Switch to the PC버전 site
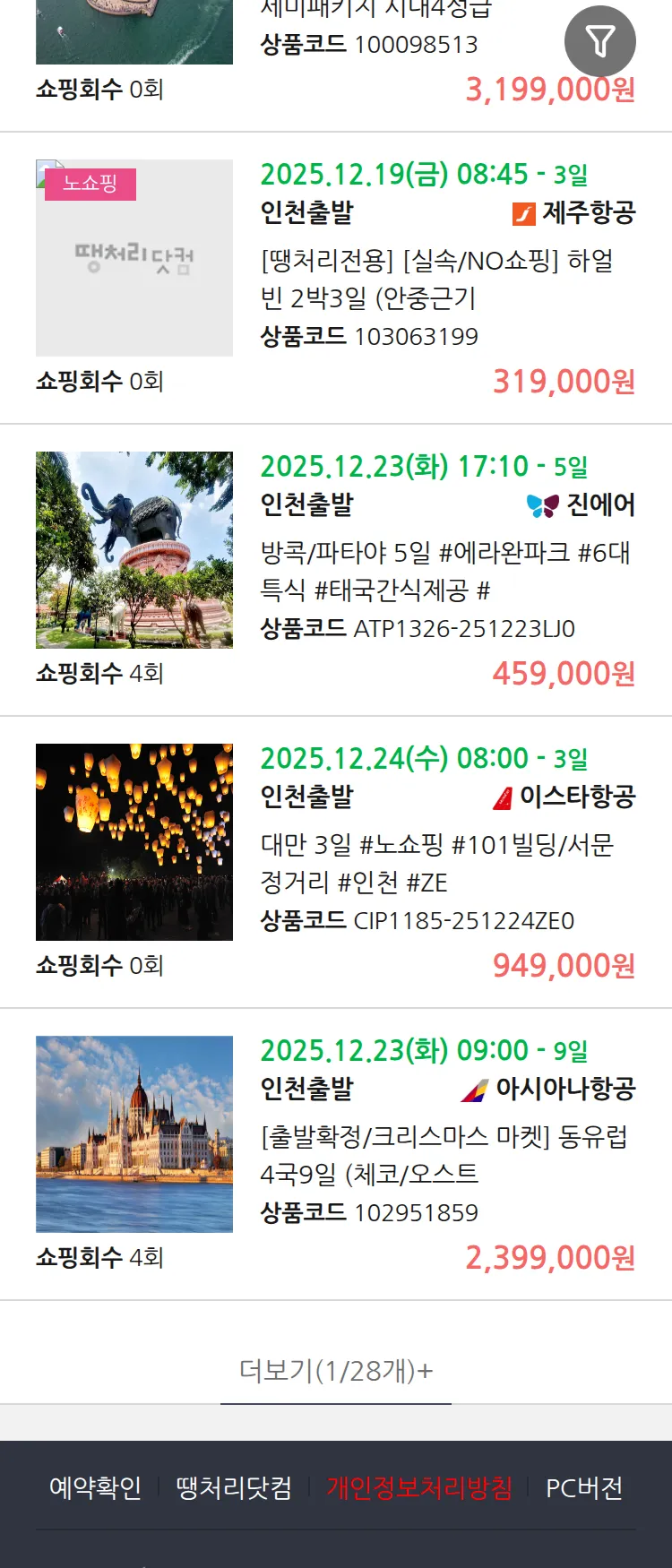 (x=584, y=1488)
